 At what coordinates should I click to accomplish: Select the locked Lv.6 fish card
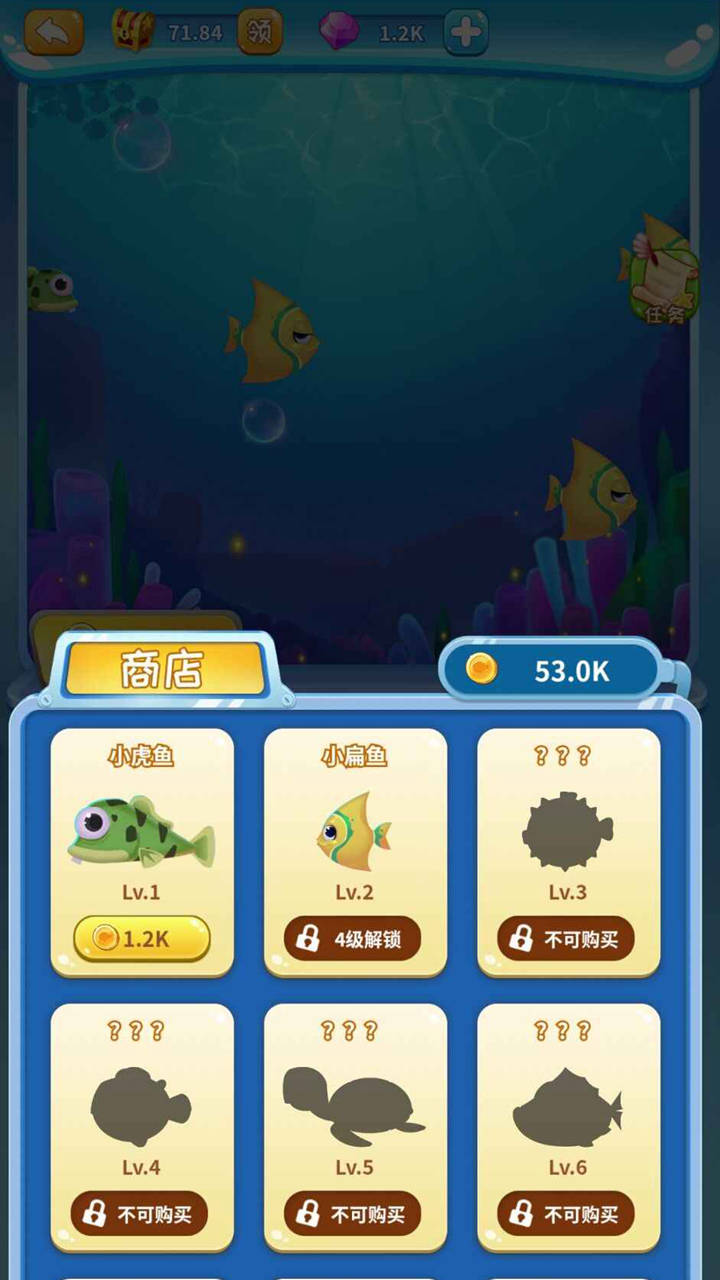[x=568, y=1125]
